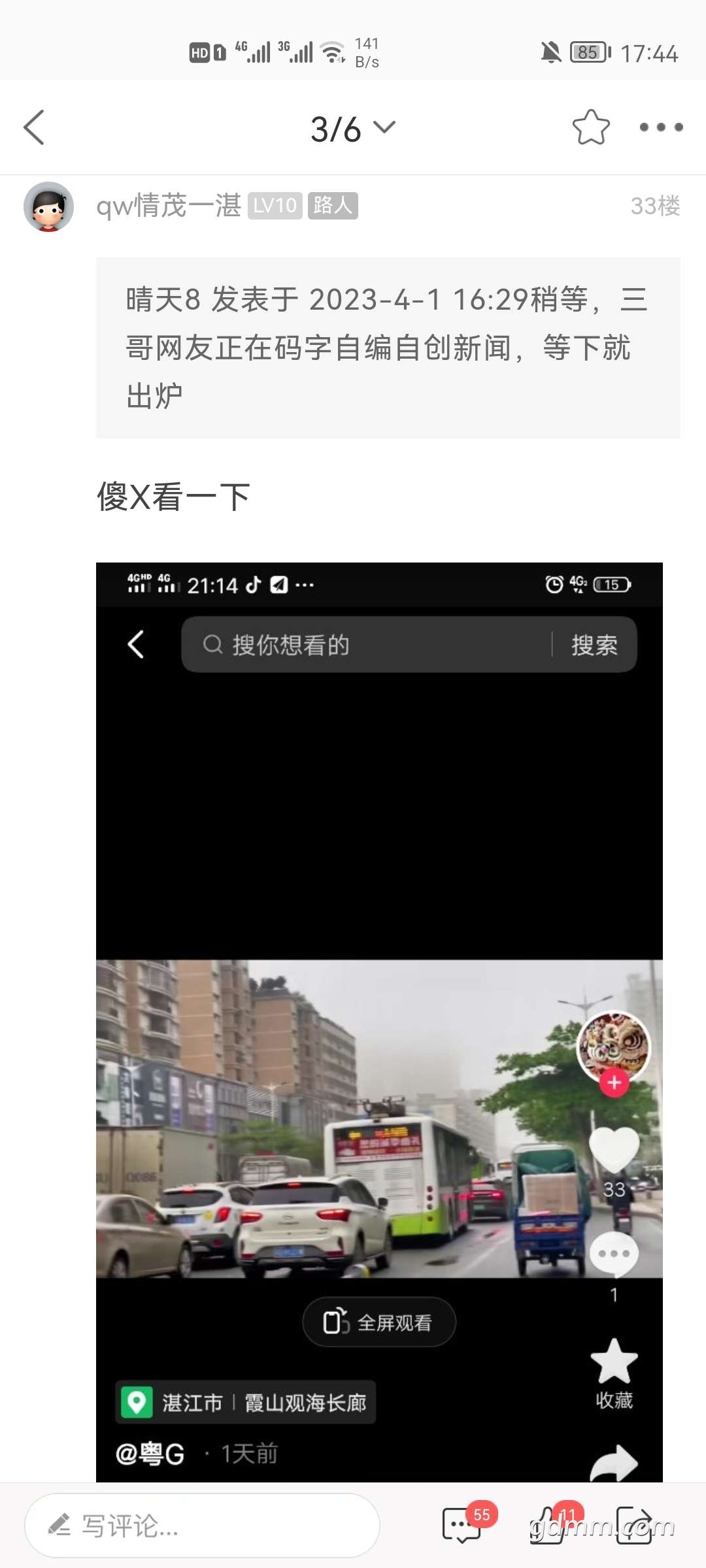706x1568 pixels.
Task: View the attached screenshot image
Action: click(379, 1019)
